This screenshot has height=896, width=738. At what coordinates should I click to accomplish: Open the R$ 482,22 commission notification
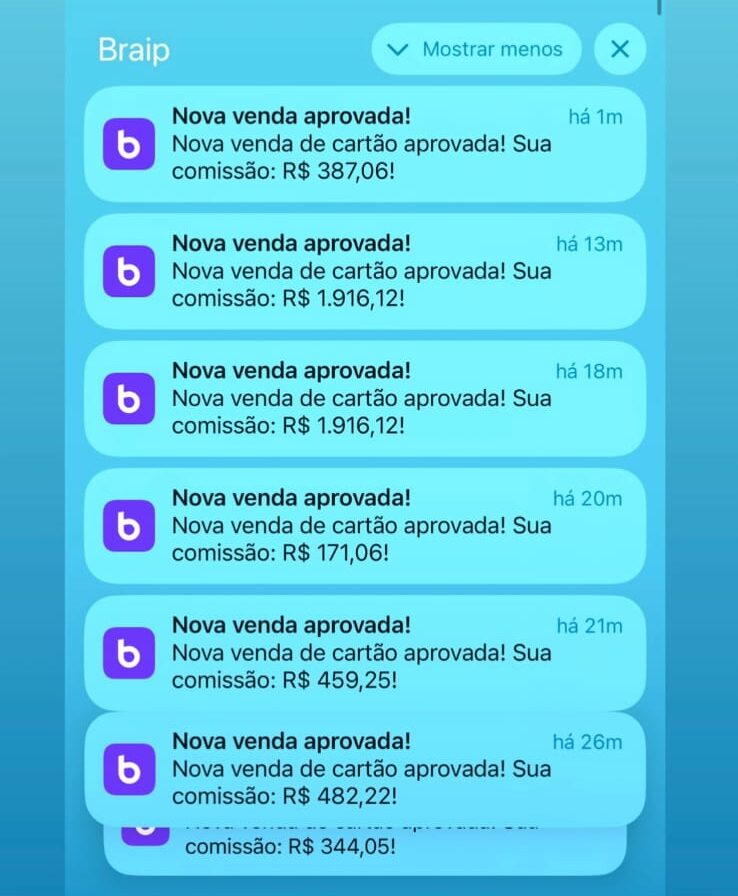click(x=365, y=769)
